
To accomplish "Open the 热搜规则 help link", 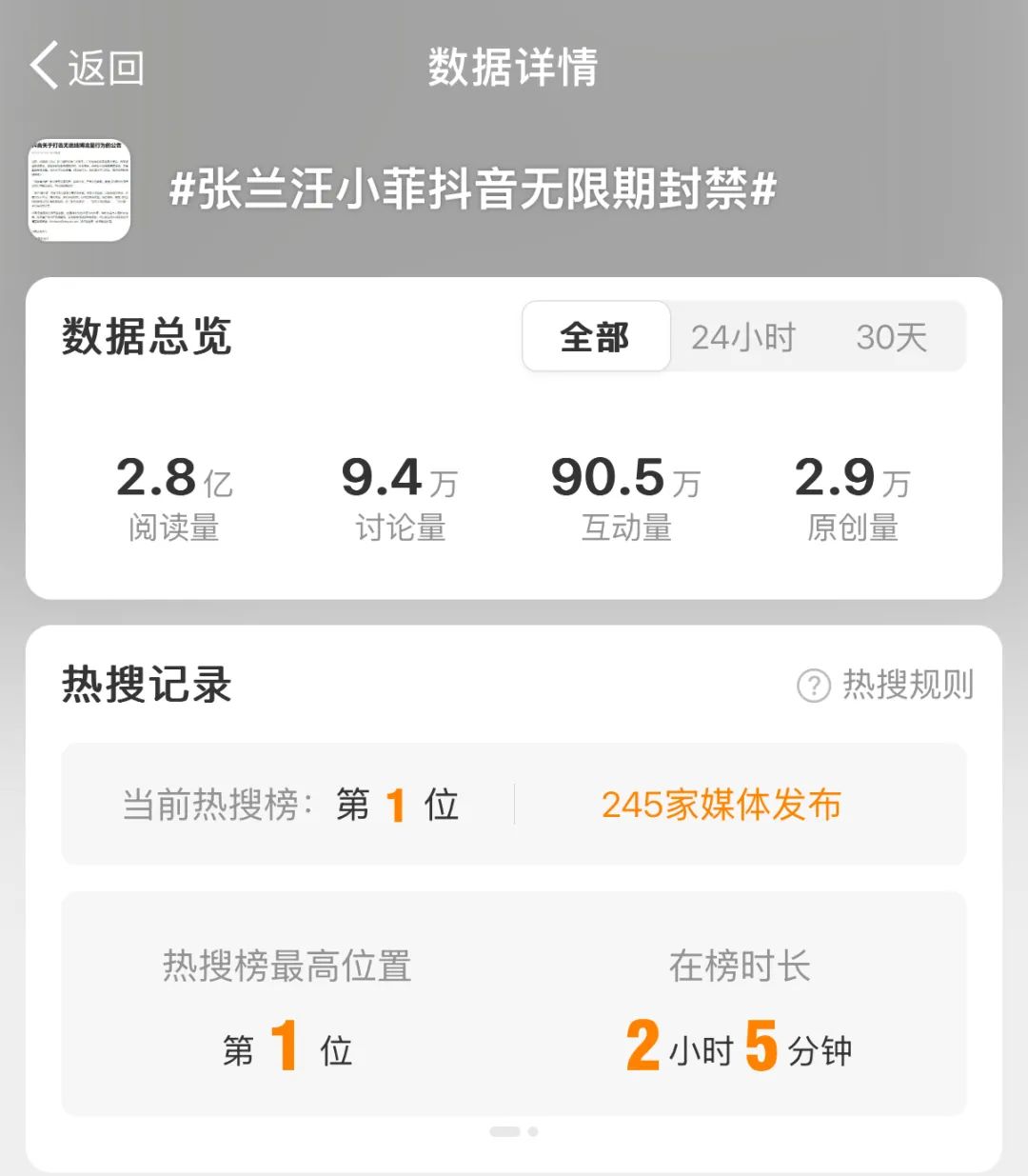I will (886, 685).
